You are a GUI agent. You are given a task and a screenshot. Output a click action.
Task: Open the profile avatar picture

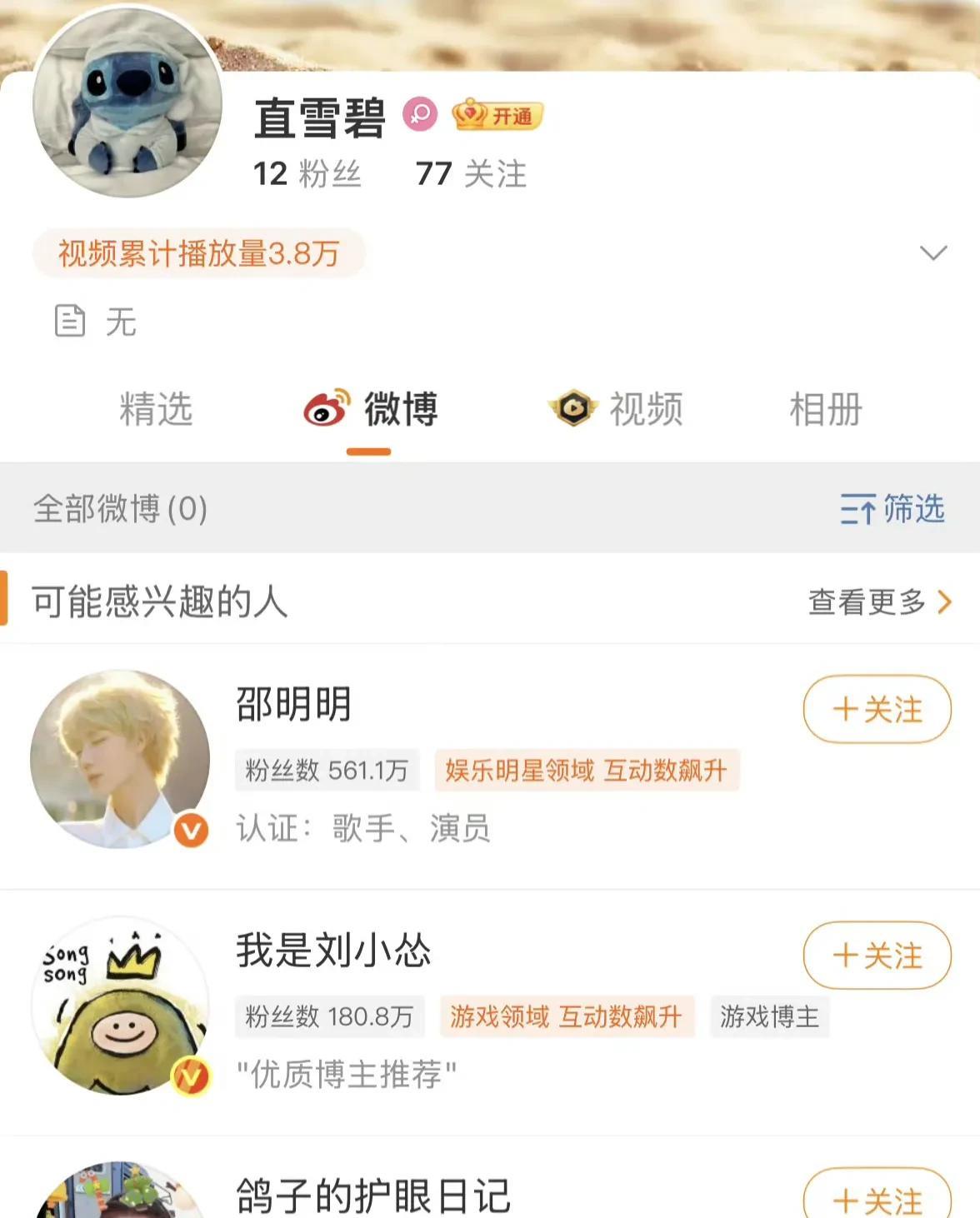127,103
